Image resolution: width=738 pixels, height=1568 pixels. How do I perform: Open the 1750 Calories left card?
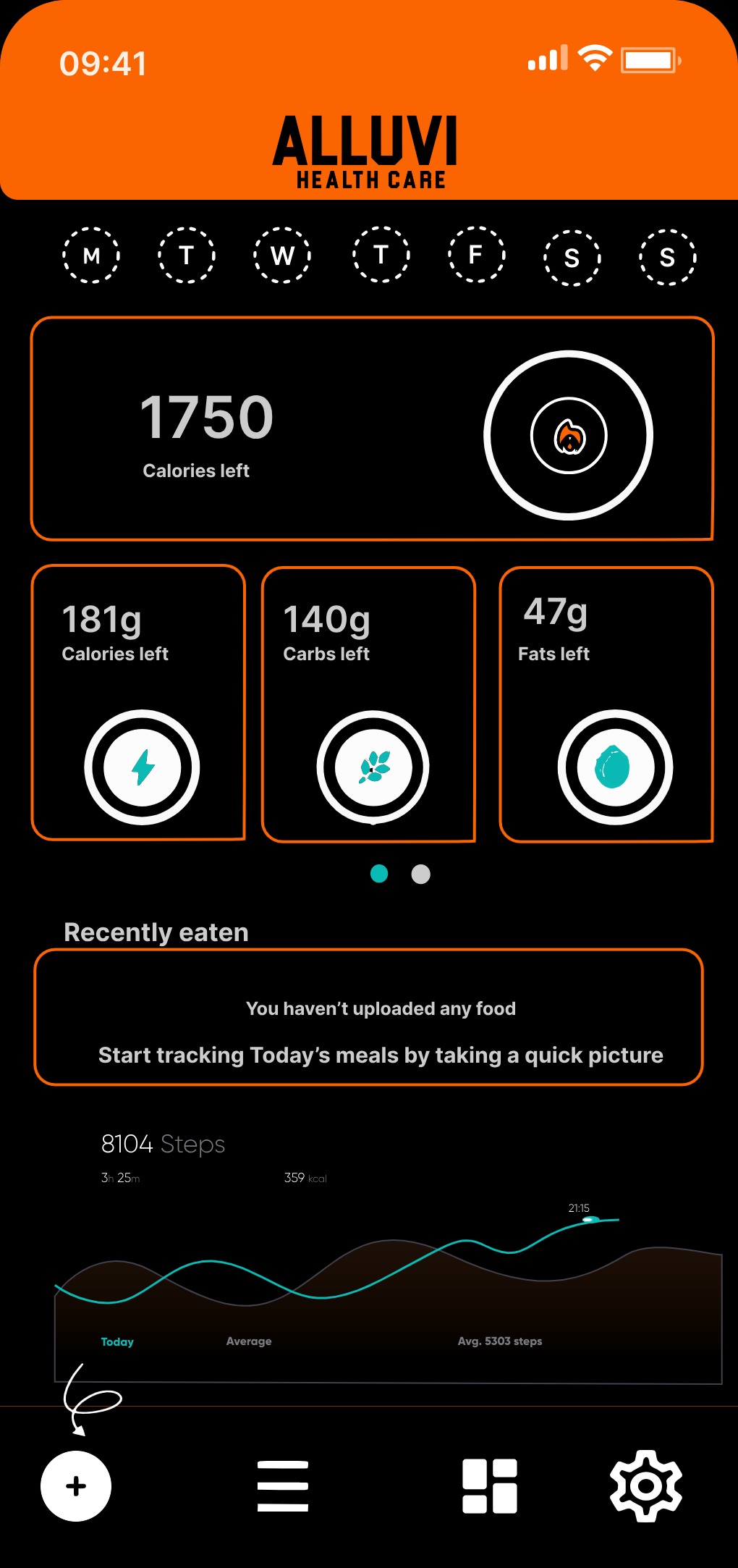[x=372, y=429]
